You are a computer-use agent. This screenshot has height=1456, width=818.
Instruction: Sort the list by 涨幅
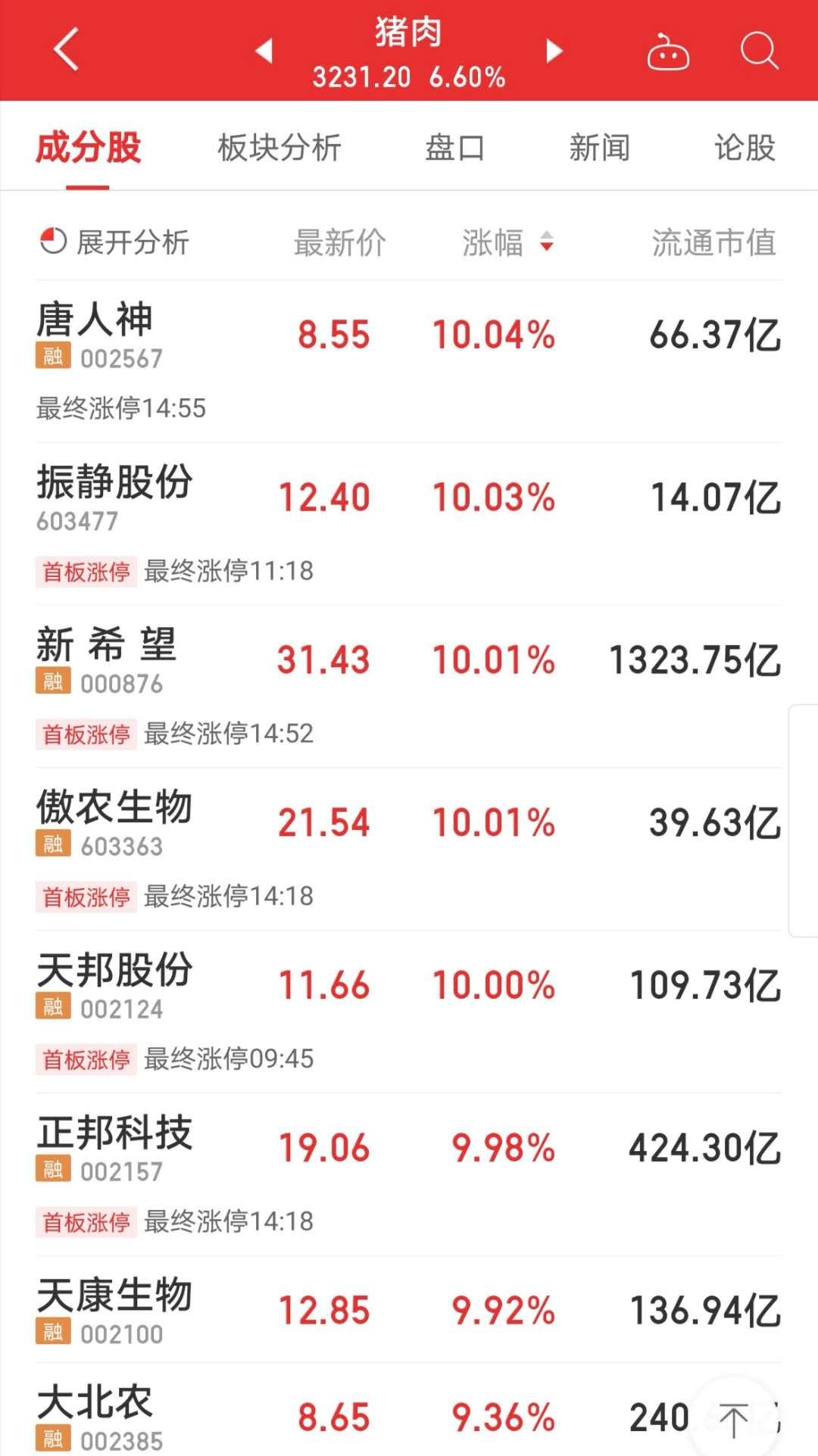point(507,243)
